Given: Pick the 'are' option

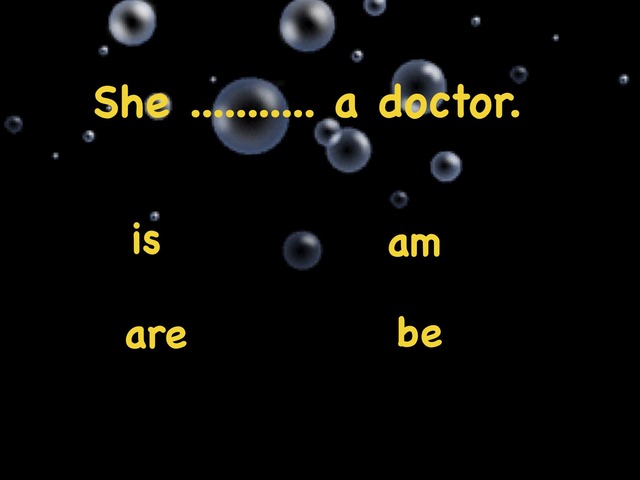Looking at the screenshot, I should 156,336.
